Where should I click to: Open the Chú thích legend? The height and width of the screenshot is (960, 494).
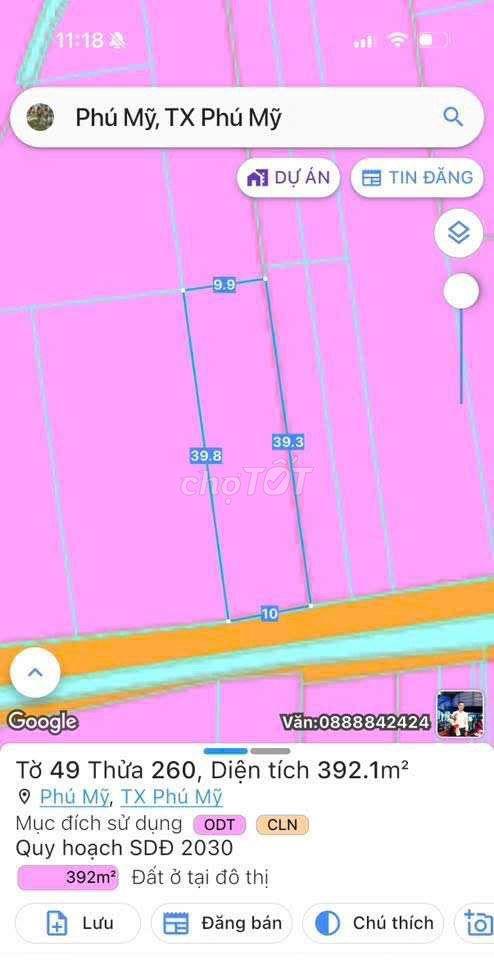click(373, 923)
